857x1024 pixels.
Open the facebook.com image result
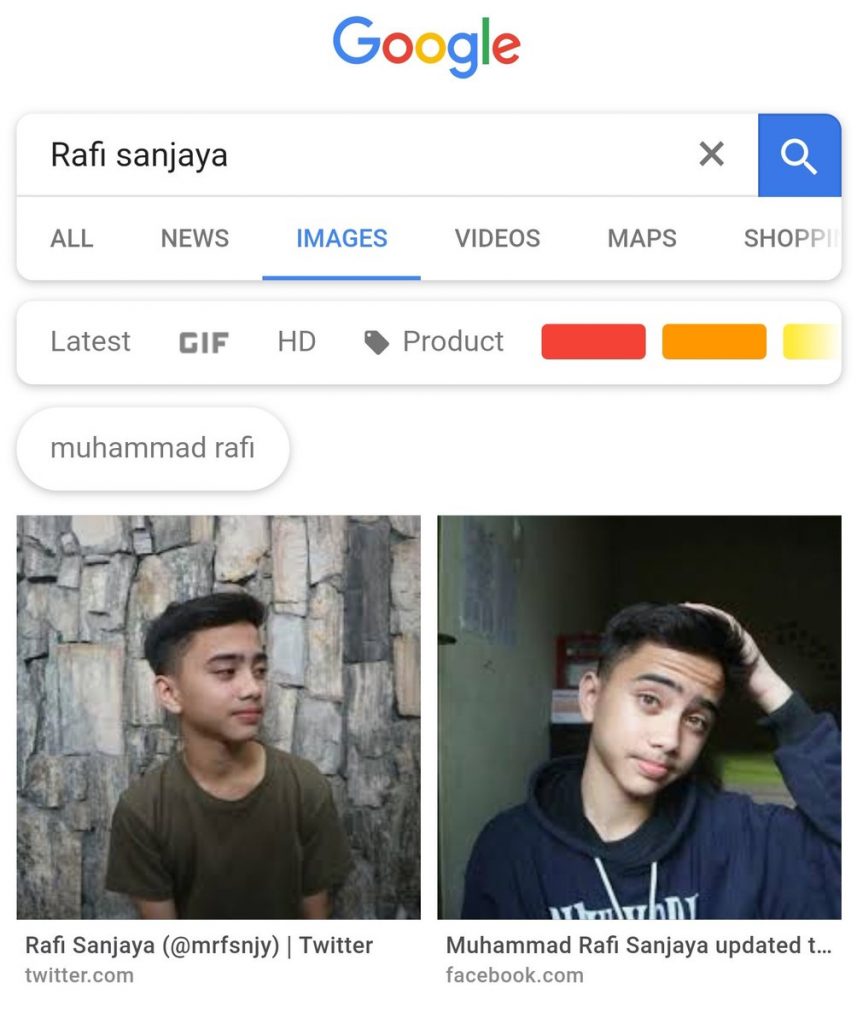(639, 717)
